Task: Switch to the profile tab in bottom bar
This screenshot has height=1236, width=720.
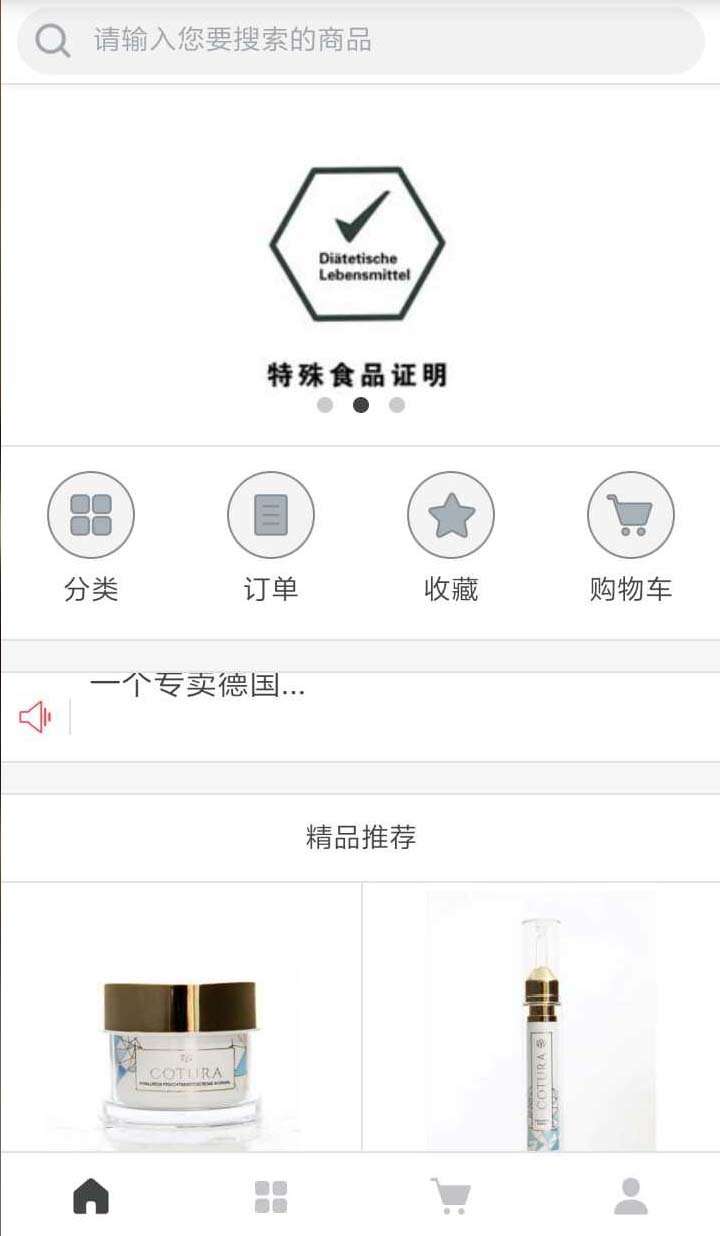Action: [x=631, y=1196]
